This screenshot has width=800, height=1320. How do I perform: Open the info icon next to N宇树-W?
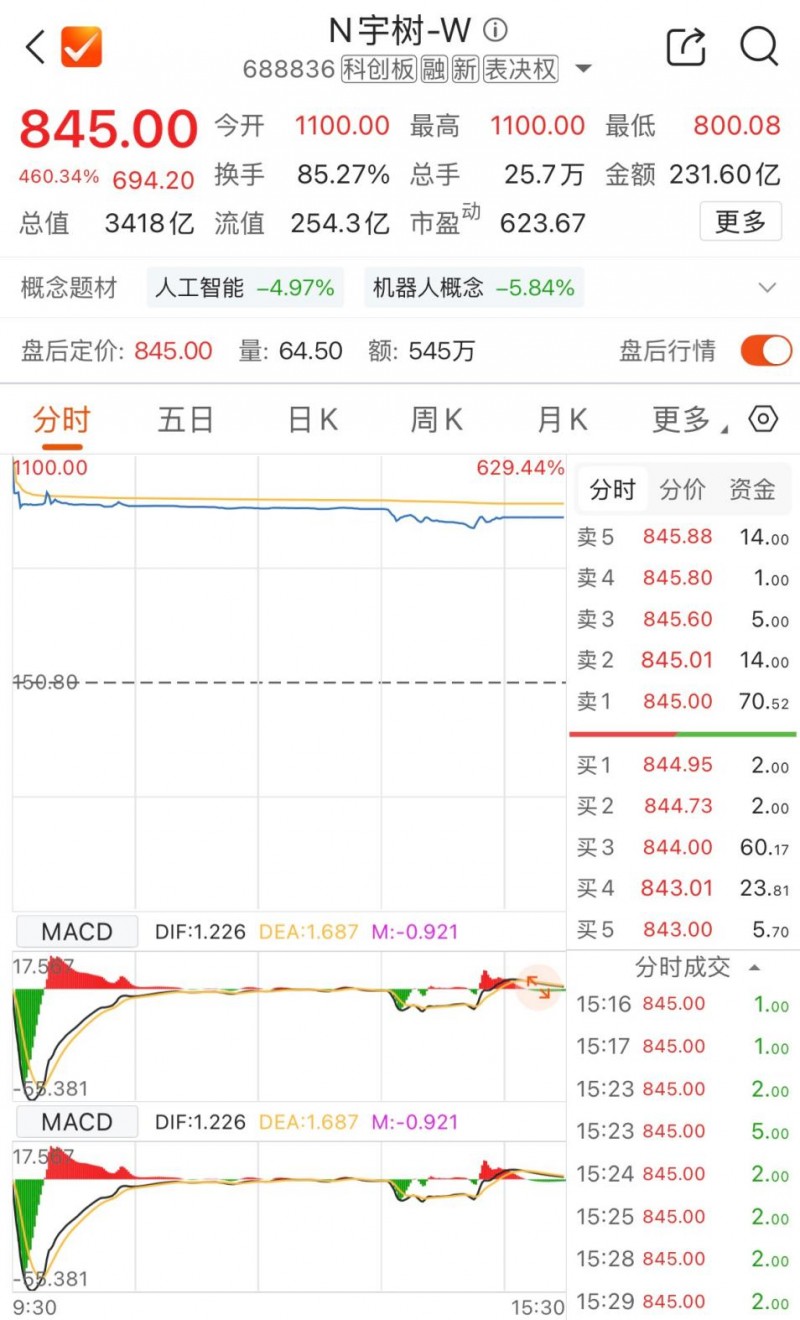(x=496, y=29)
